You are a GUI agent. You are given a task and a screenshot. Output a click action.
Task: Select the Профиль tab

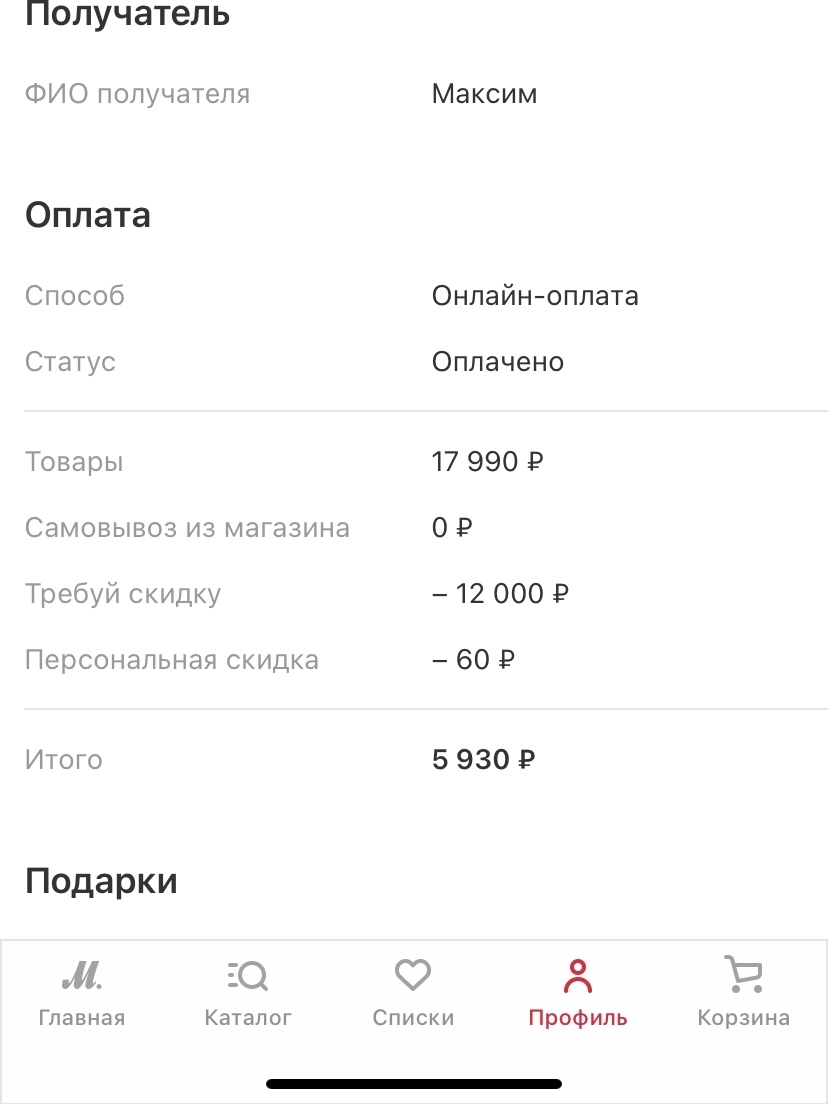(x=578, y=992)
